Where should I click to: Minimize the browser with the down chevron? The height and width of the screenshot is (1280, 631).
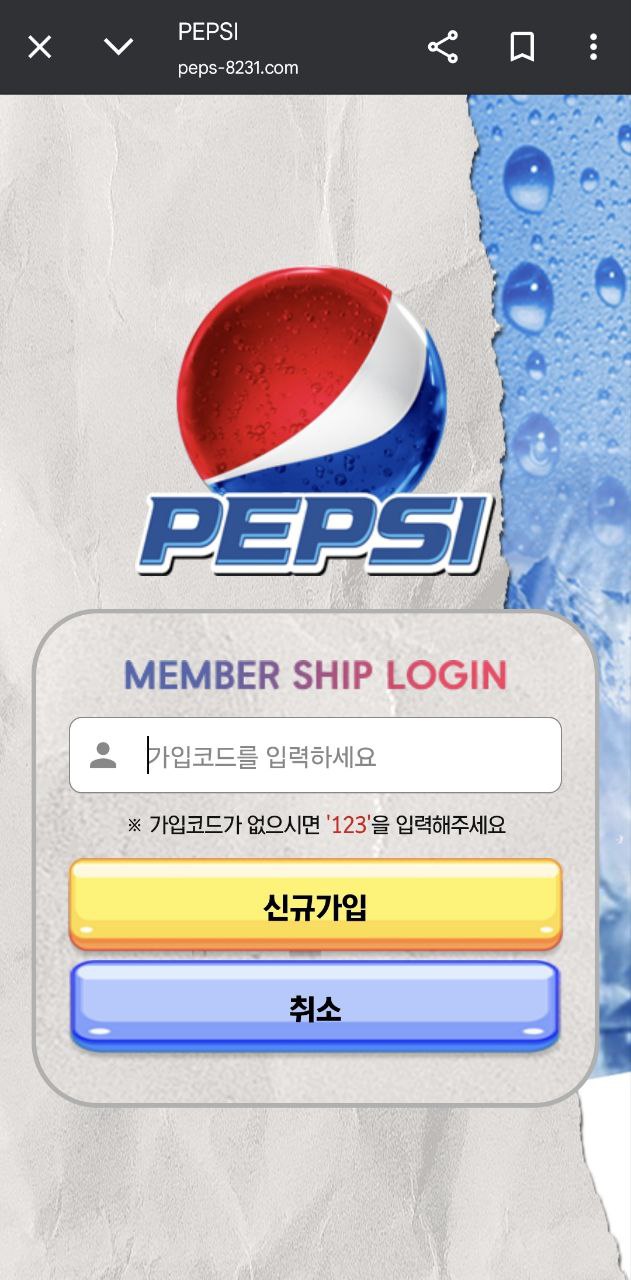(118, 47)
